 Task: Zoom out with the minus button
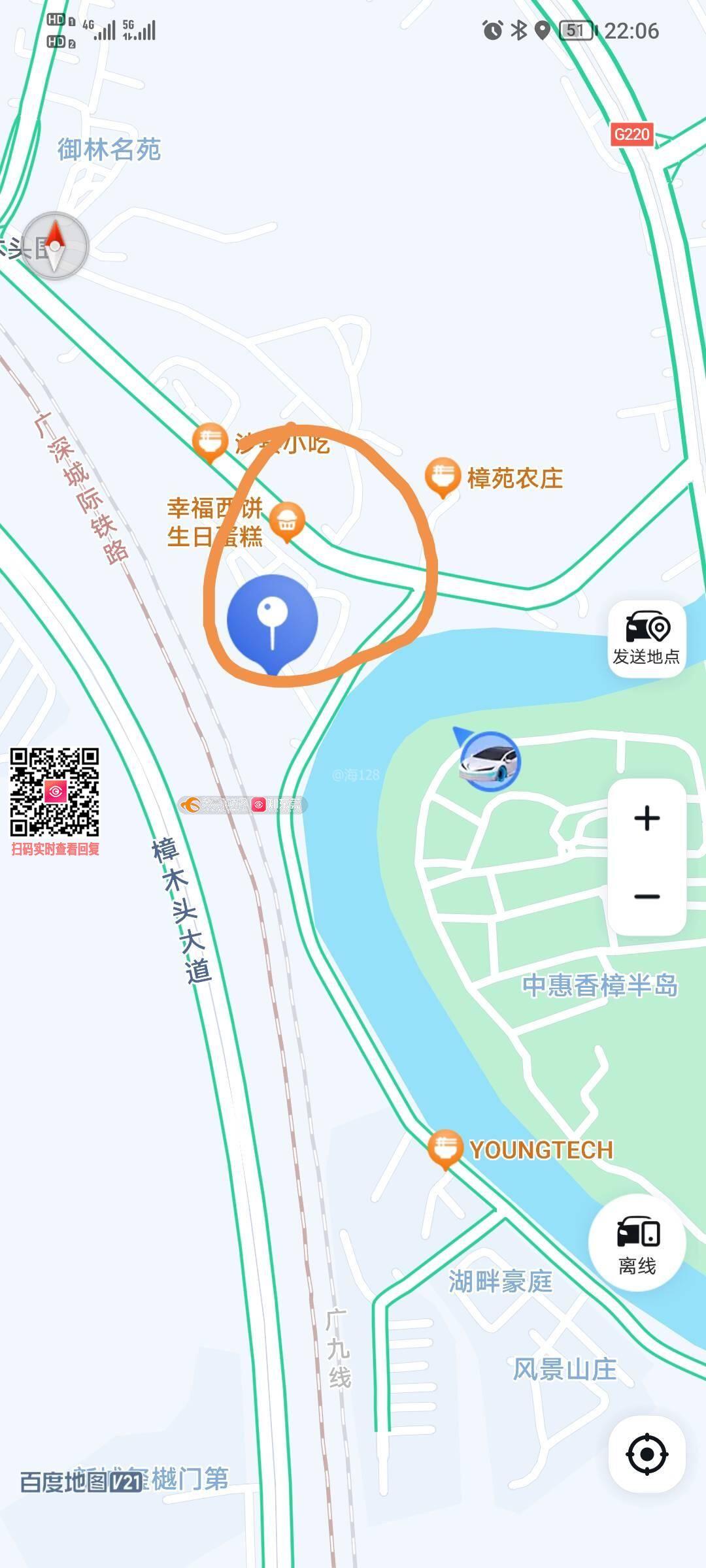click(x=647, y=896)
